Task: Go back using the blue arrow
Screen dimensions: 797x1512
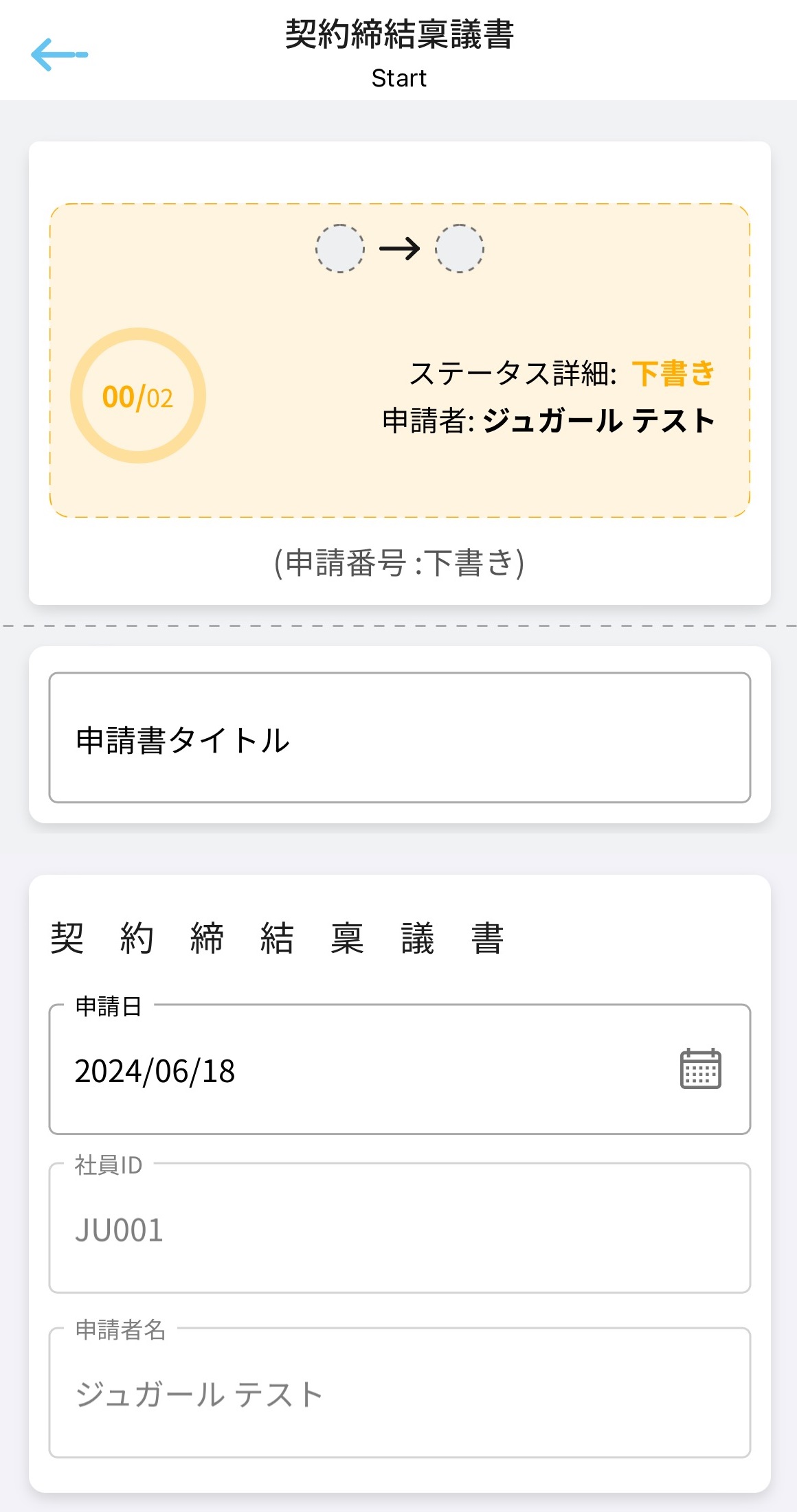Action: click(x=60, y=54)
